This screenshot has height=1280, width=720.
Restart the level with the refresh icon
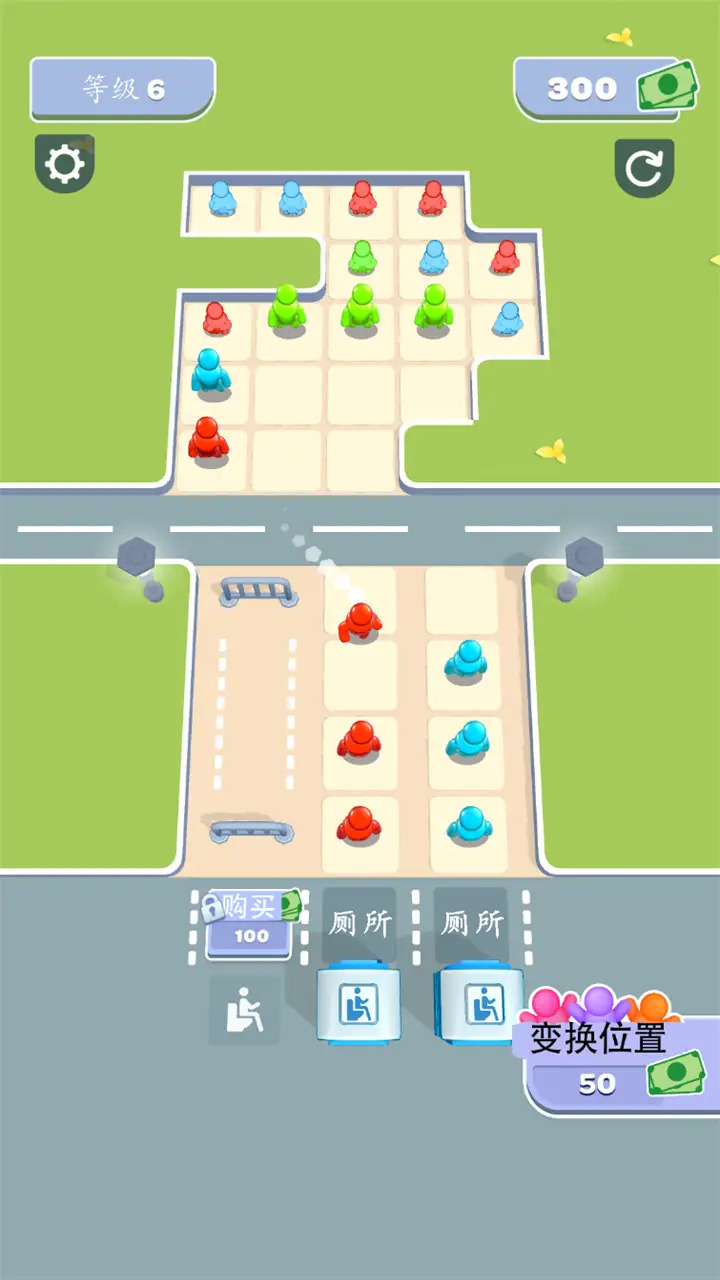click(x=644, y=167)
